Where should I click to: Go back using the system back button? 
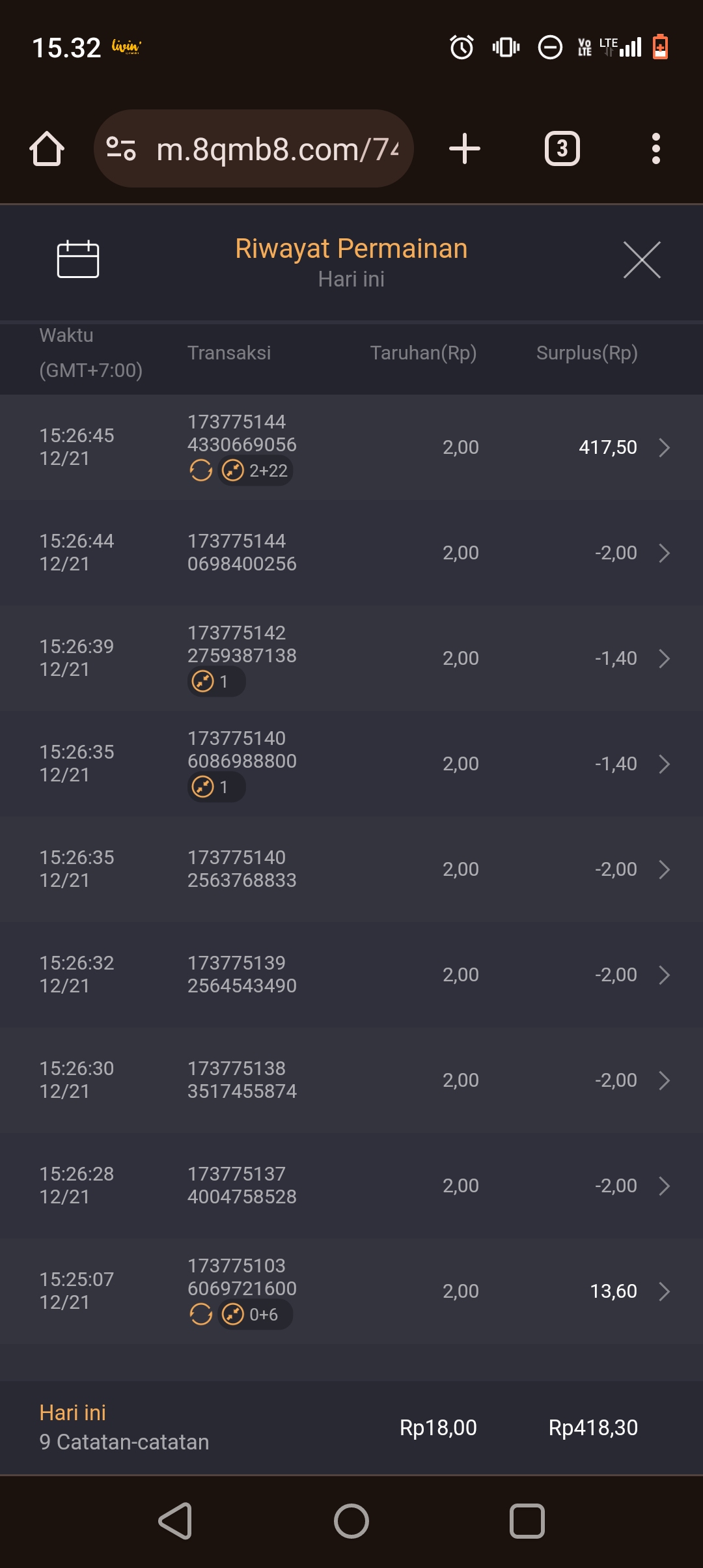[176, 1521]
